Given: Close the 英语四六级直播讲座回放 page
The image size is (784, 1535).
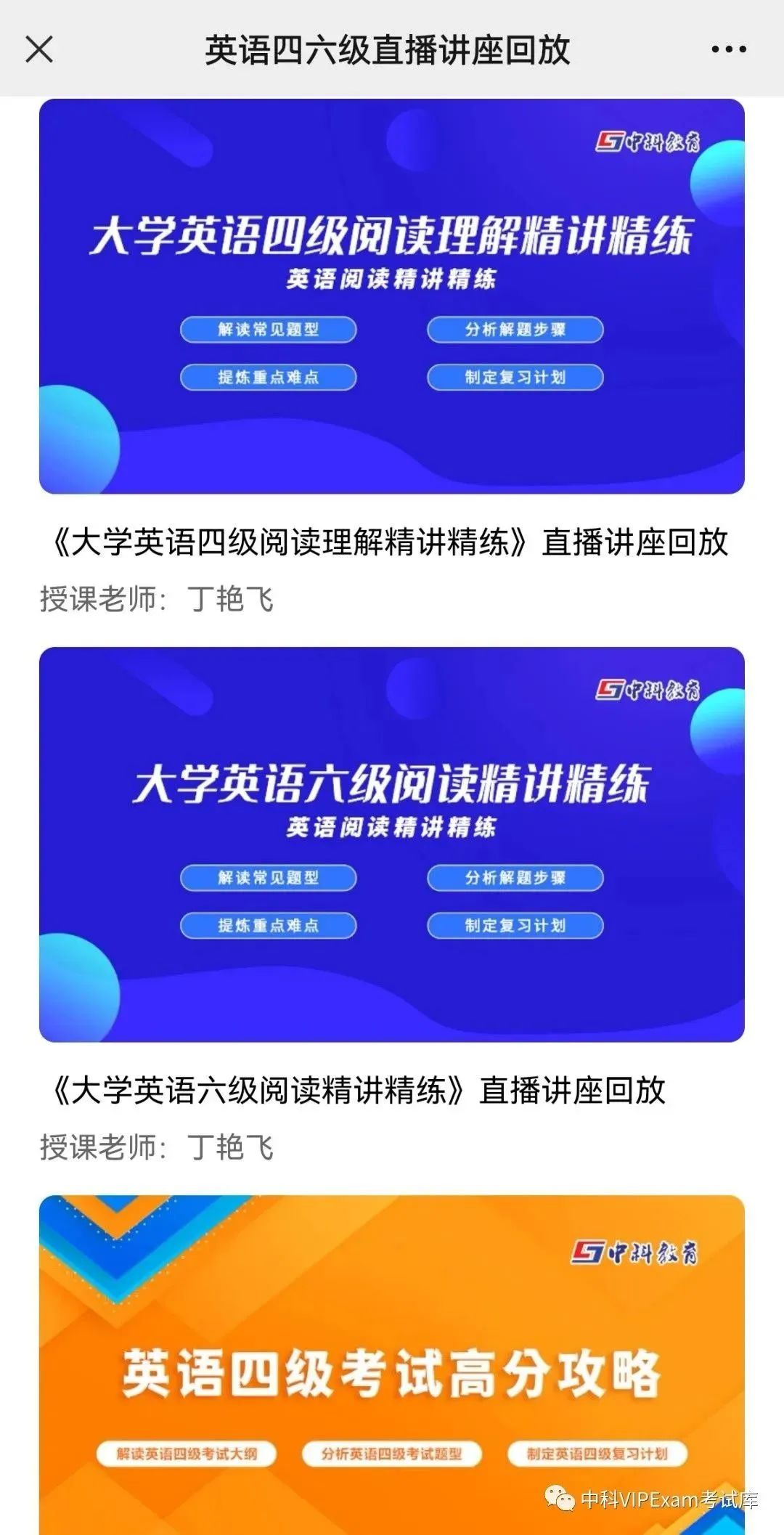Looking at the screenshot, I should [x=39, y=49].
